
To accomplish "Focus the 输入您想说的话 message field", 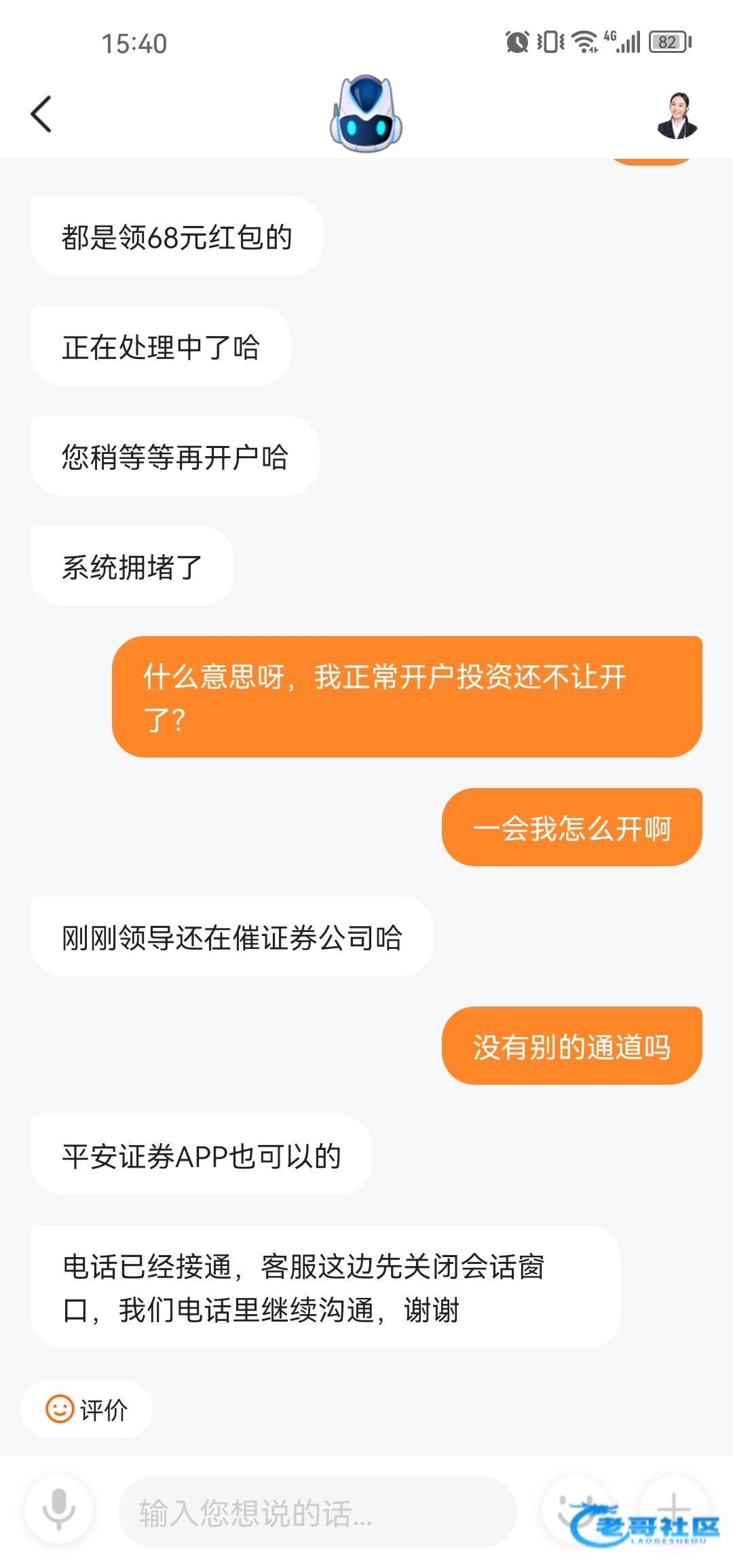I will pos(317,1512).
